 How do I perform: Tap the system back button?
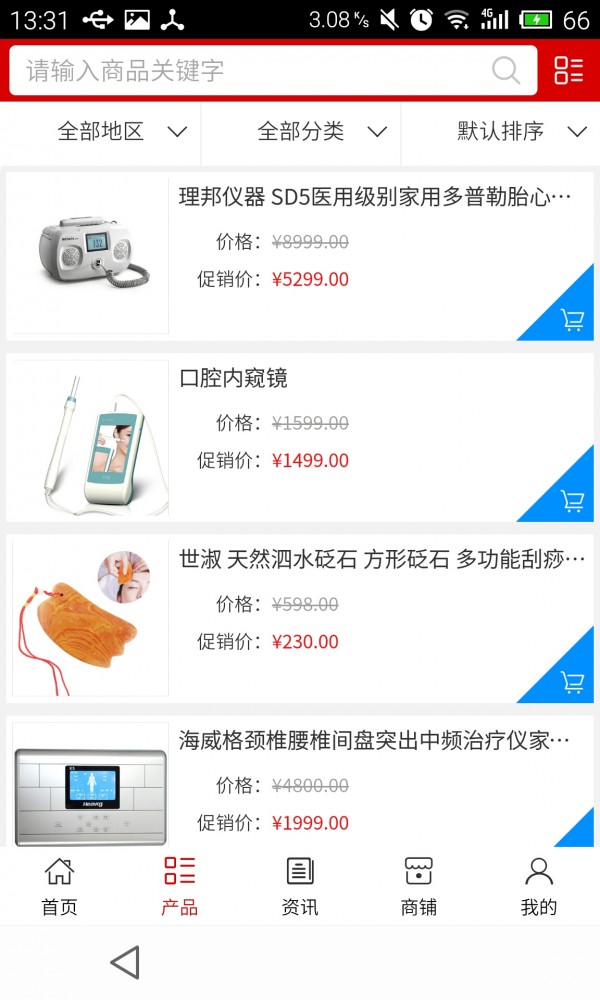[x=125, y=962]
